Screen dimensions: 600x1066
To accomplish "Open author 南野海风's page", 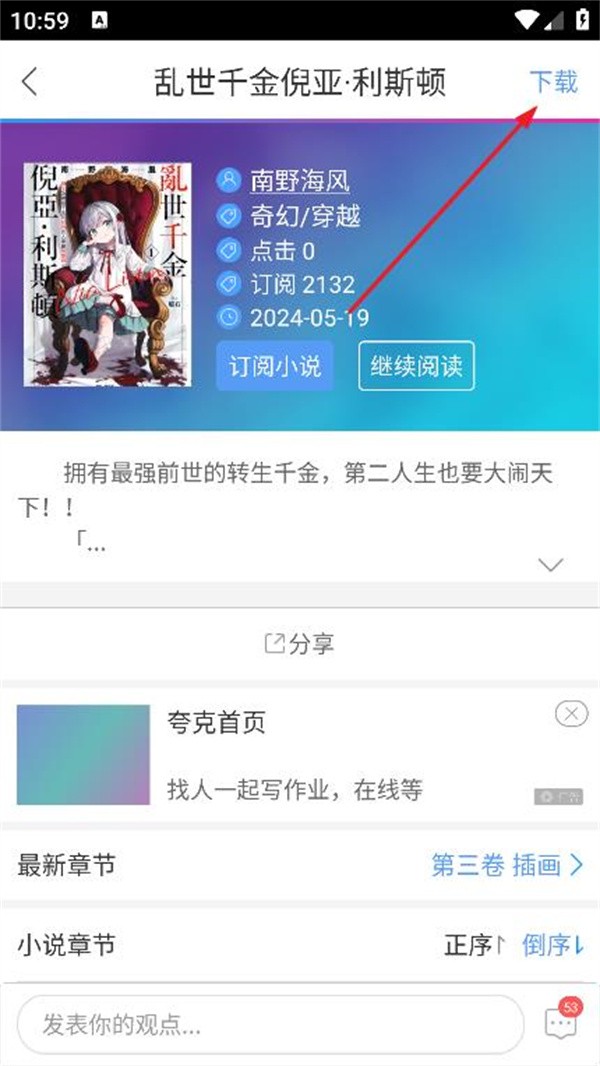I will pyautogui.click(x=299, y=181).
